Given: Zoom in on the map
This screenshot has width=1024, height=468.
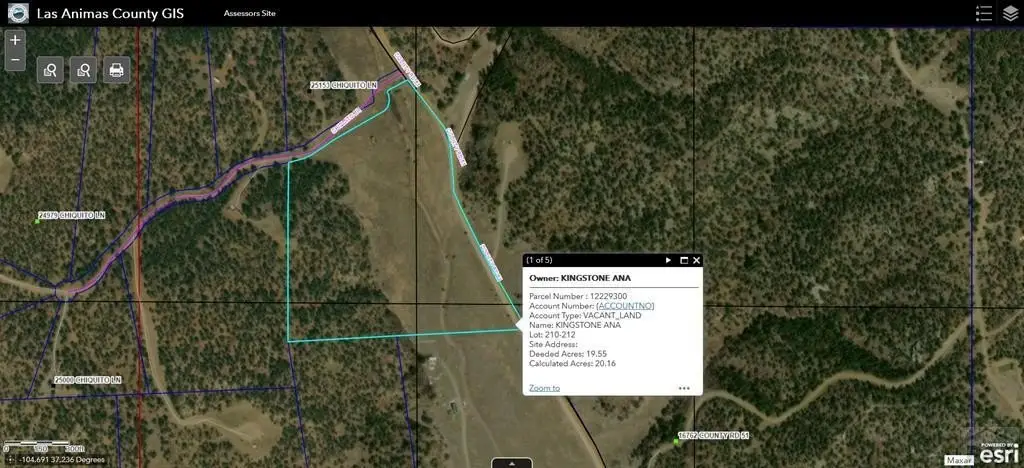Looking at the screenshot, I should click(x=15, y=41).
